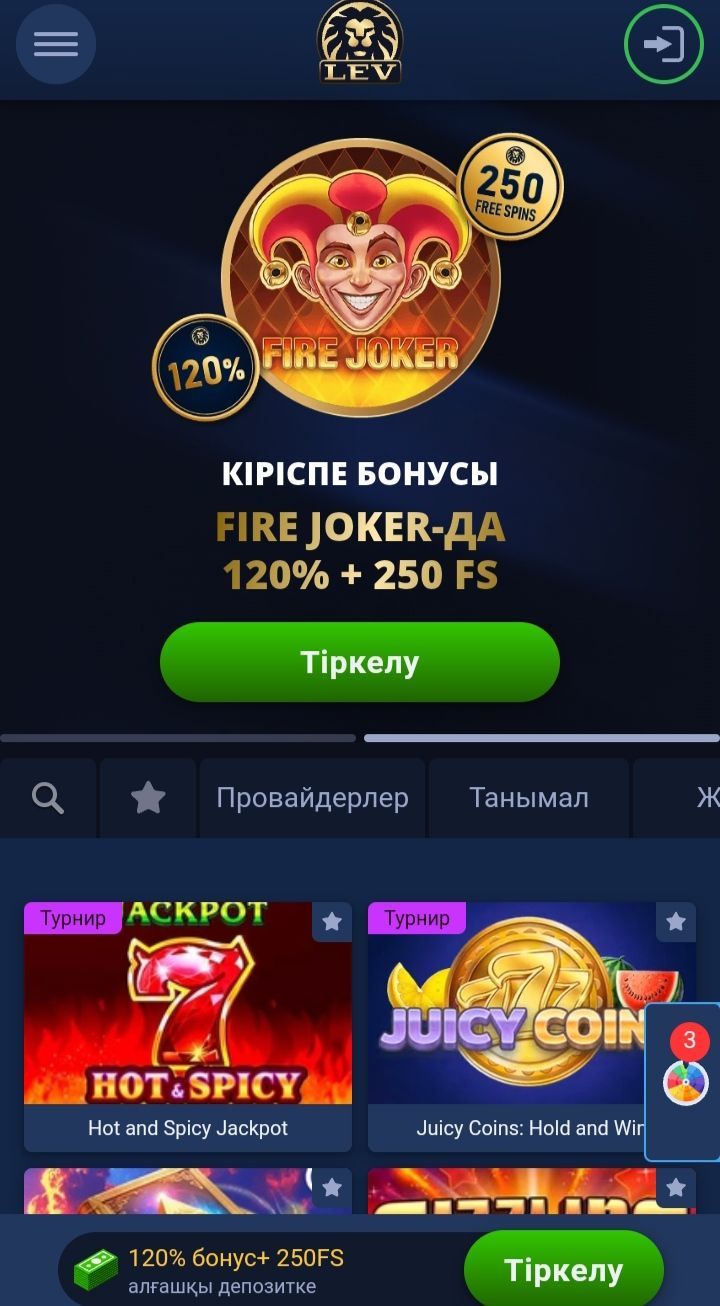The height and width of the screenshot is (1306, 720).
Task: Open the Hot and Spicy Jackpot game
Action: click(x=188, y=1026)
